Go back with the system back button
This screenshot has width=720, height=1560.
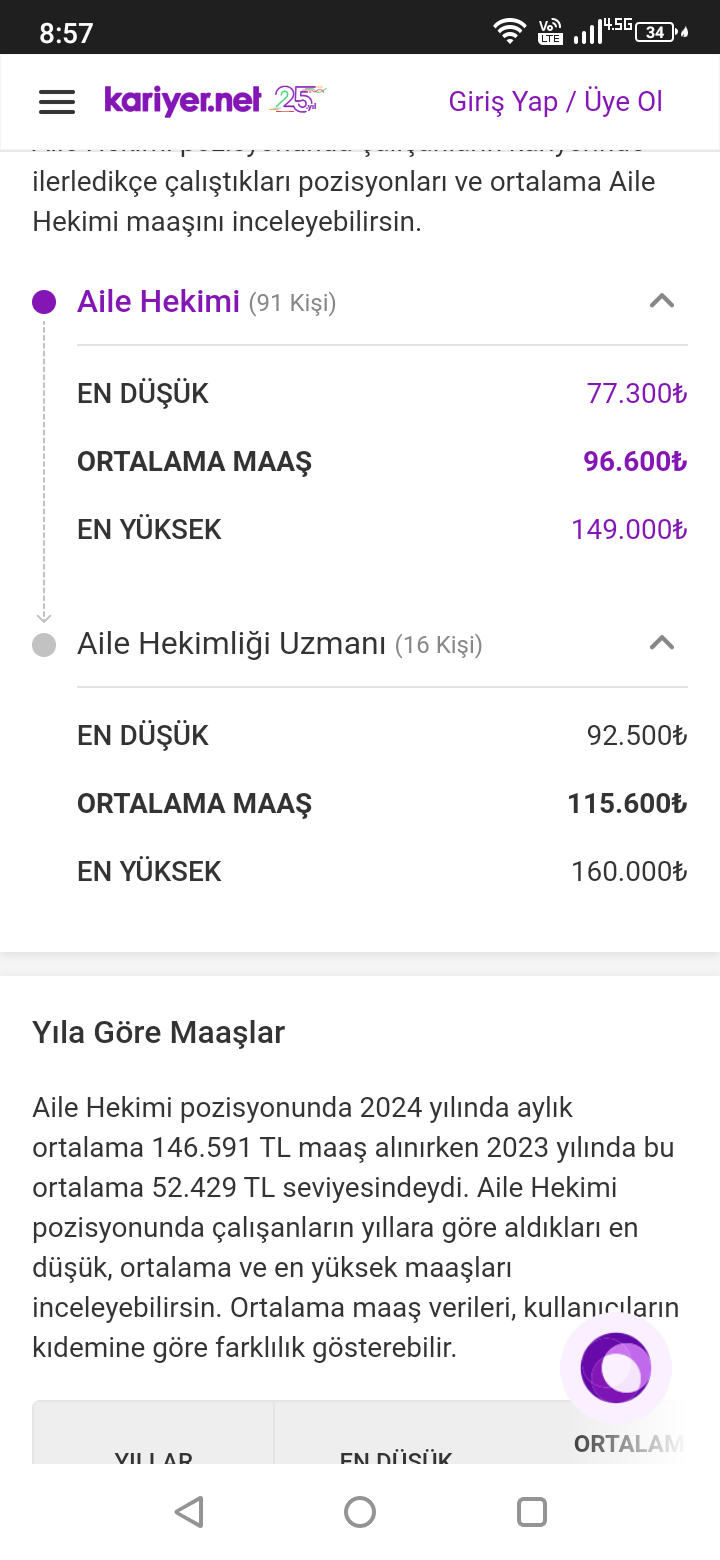click(189, 1511)
